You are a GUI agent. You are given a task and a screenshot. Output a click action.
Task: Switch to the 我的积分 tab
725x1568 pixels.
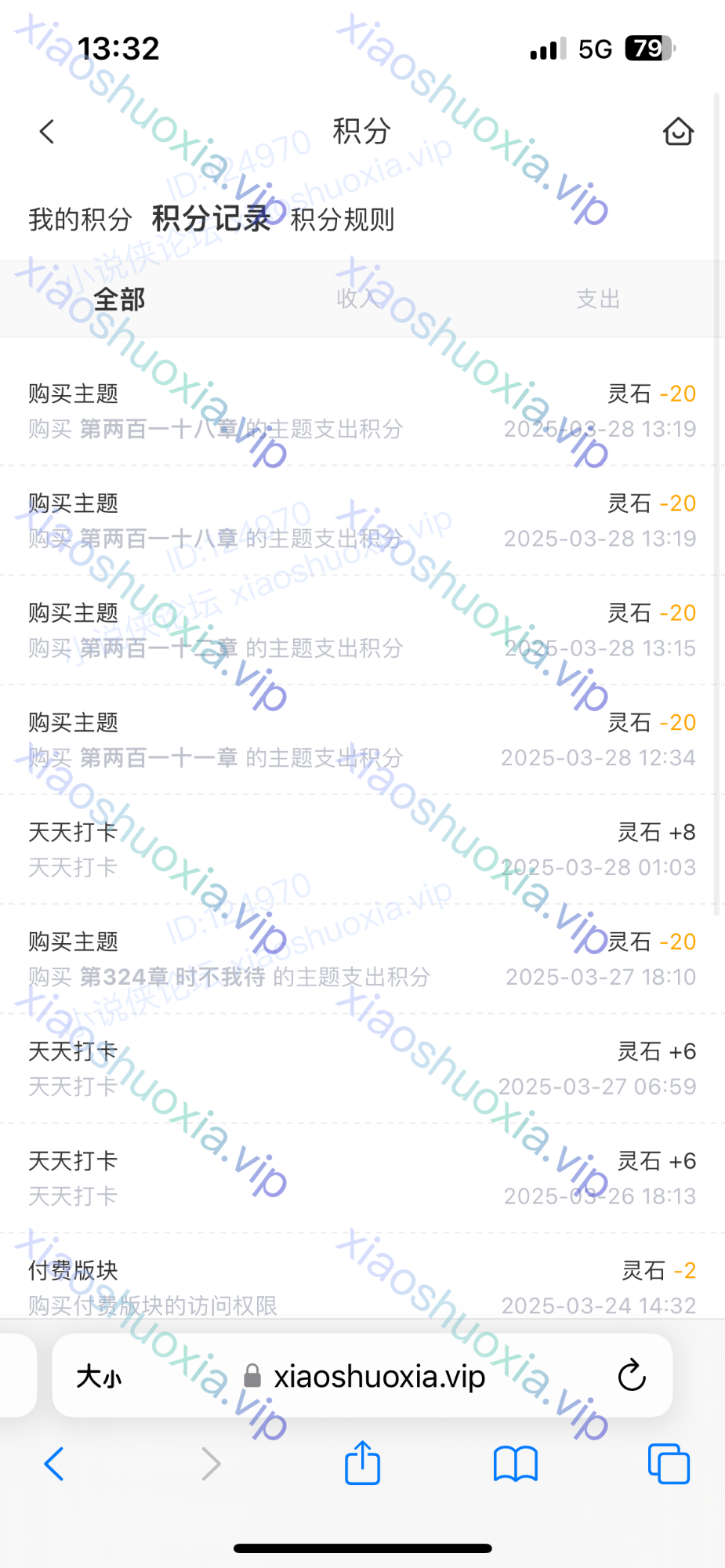point(80,220)
